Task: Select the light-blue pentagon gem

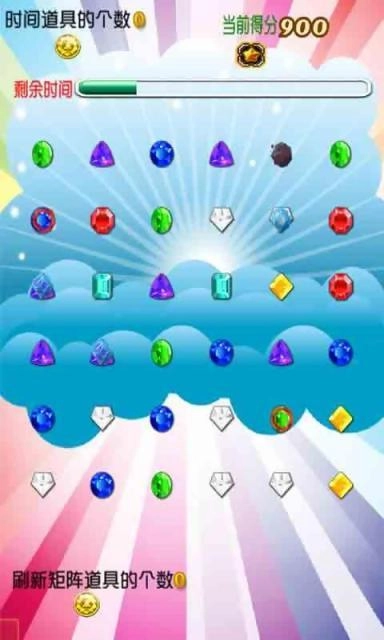Action: coord(282,220)
